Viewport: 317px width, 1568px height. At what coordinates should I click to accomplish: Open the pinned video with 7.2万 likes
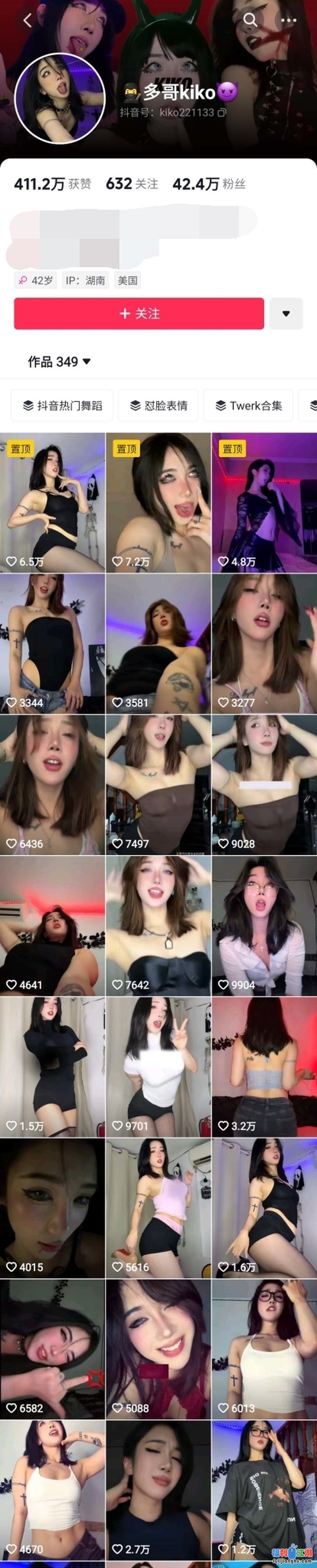(x=158, y=502)
